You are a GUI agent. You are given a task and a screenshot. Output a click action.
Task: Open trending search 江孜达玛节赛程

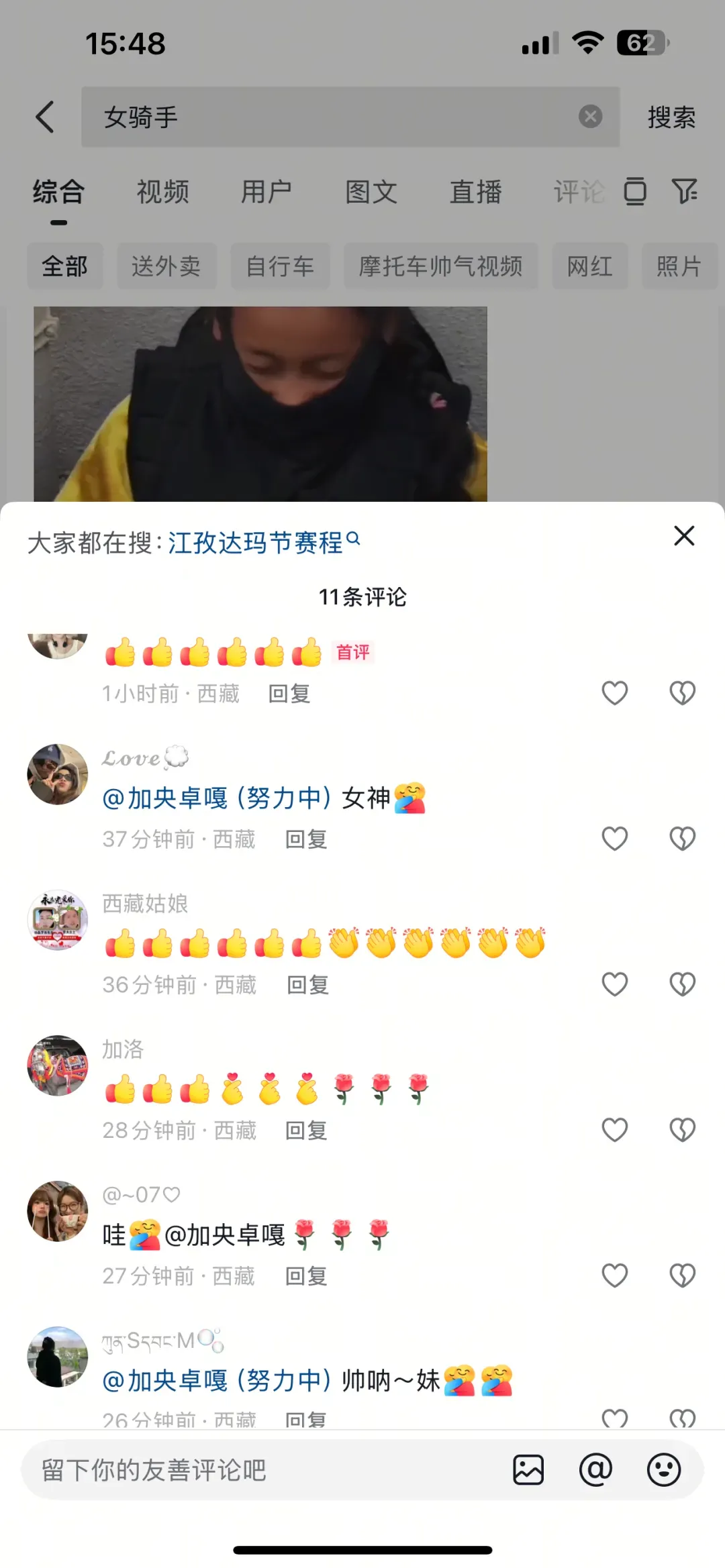[x=255, y=543]
